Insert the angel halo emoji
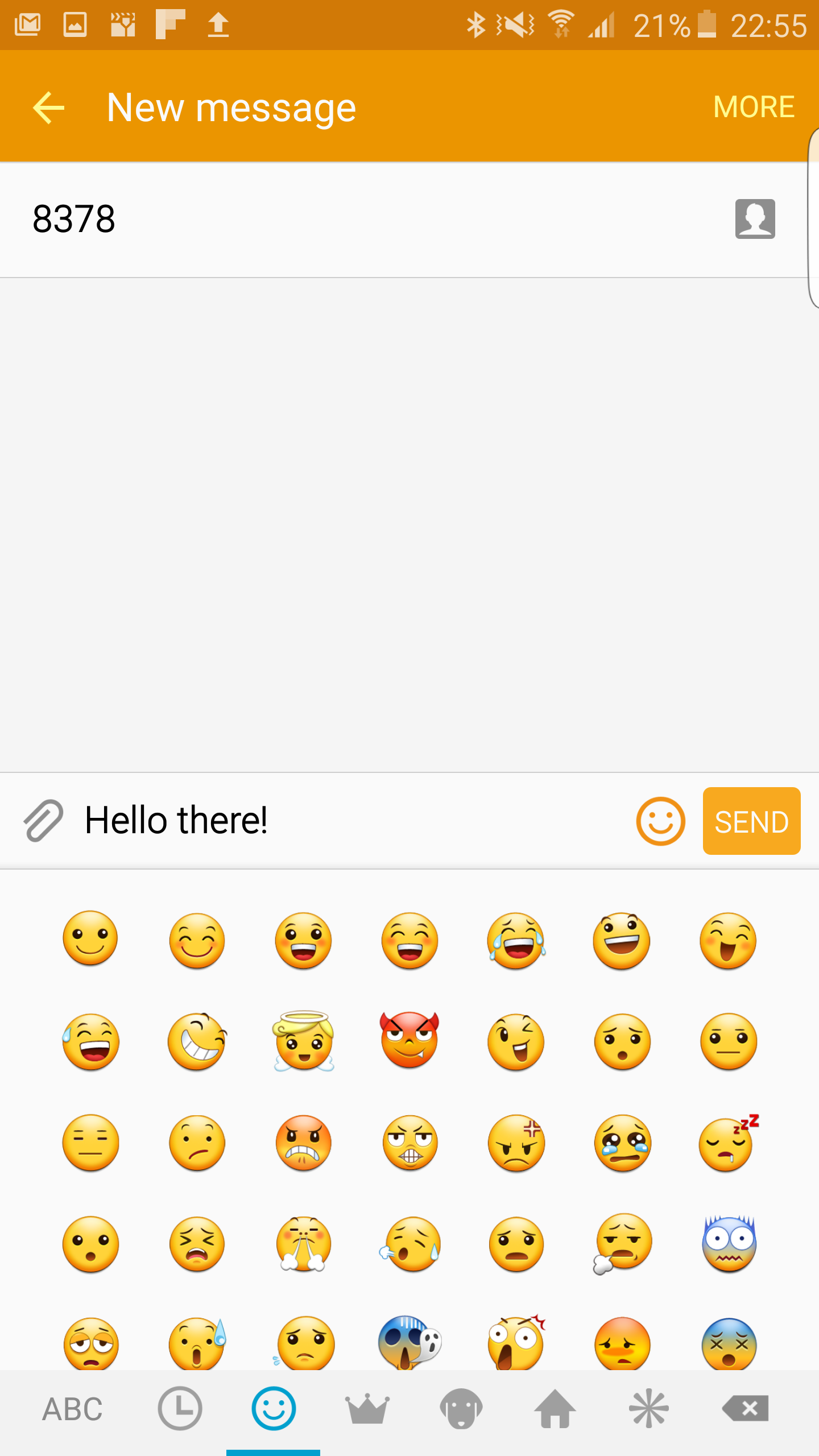Image resolution: width=819 pixels, height=1456 pixels. (304, 1041)
